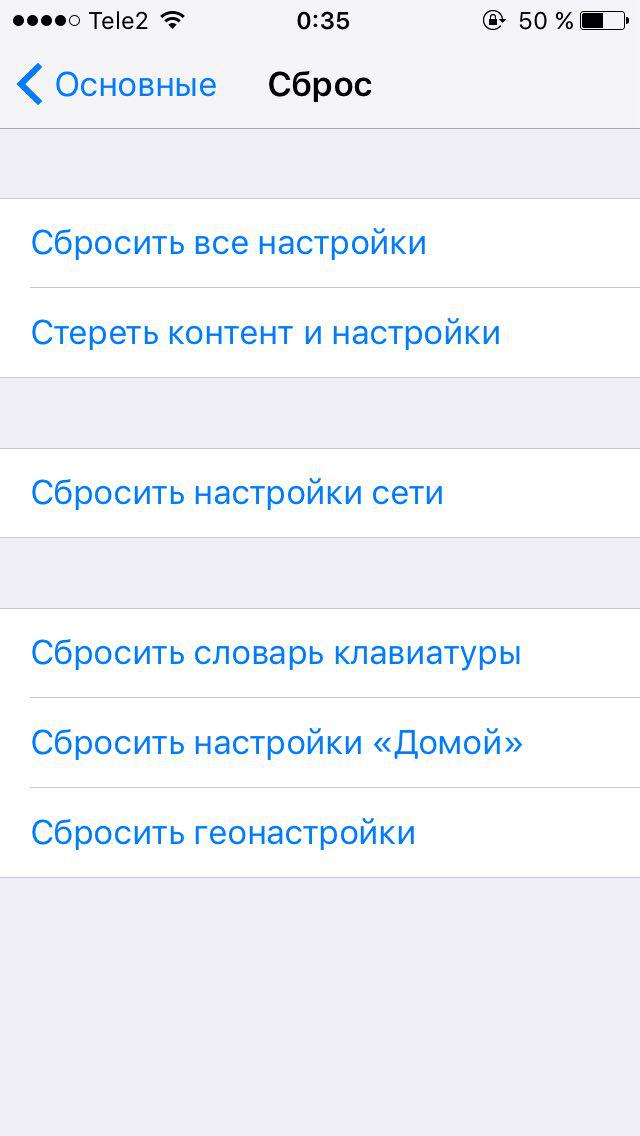640x1136 pixels.
Task: Tap Сбросить словарь клавиатуры
Action: pyautogui.click(x=276, y=653)
